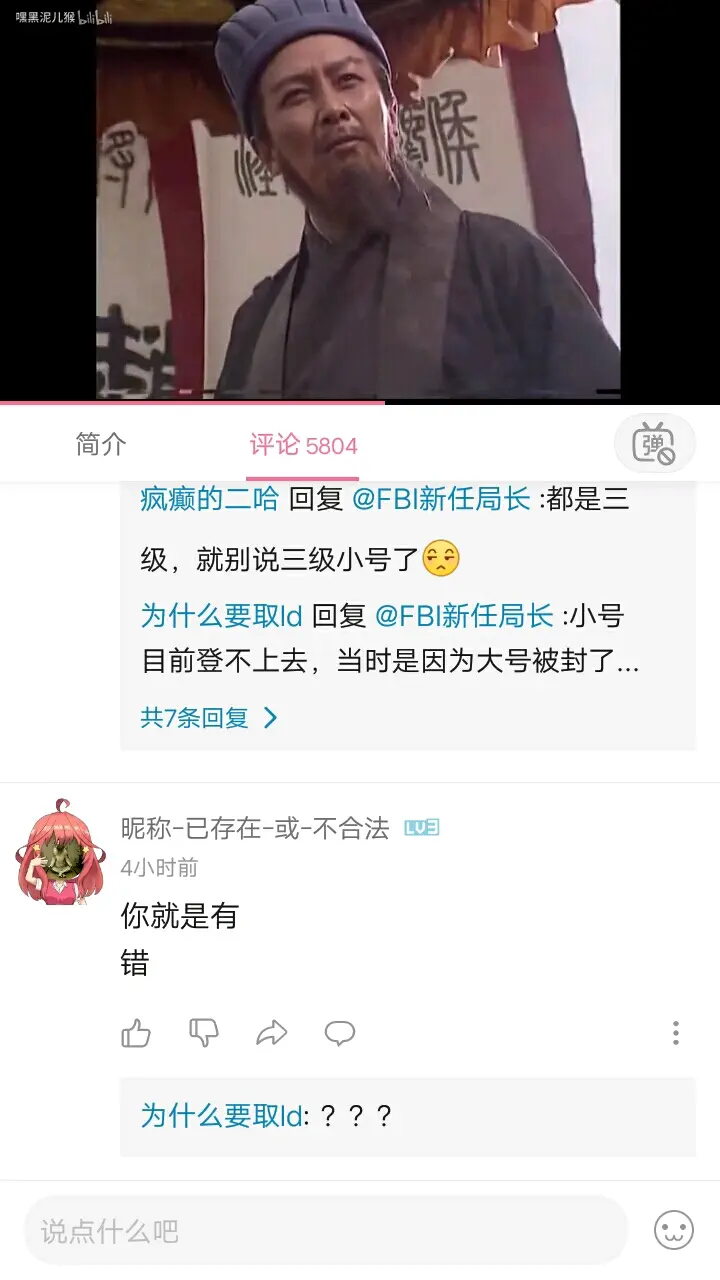This screenshot has width=720, height=1280.
Task: Select the 评论 tab
Action: click(x=303, y=445)
